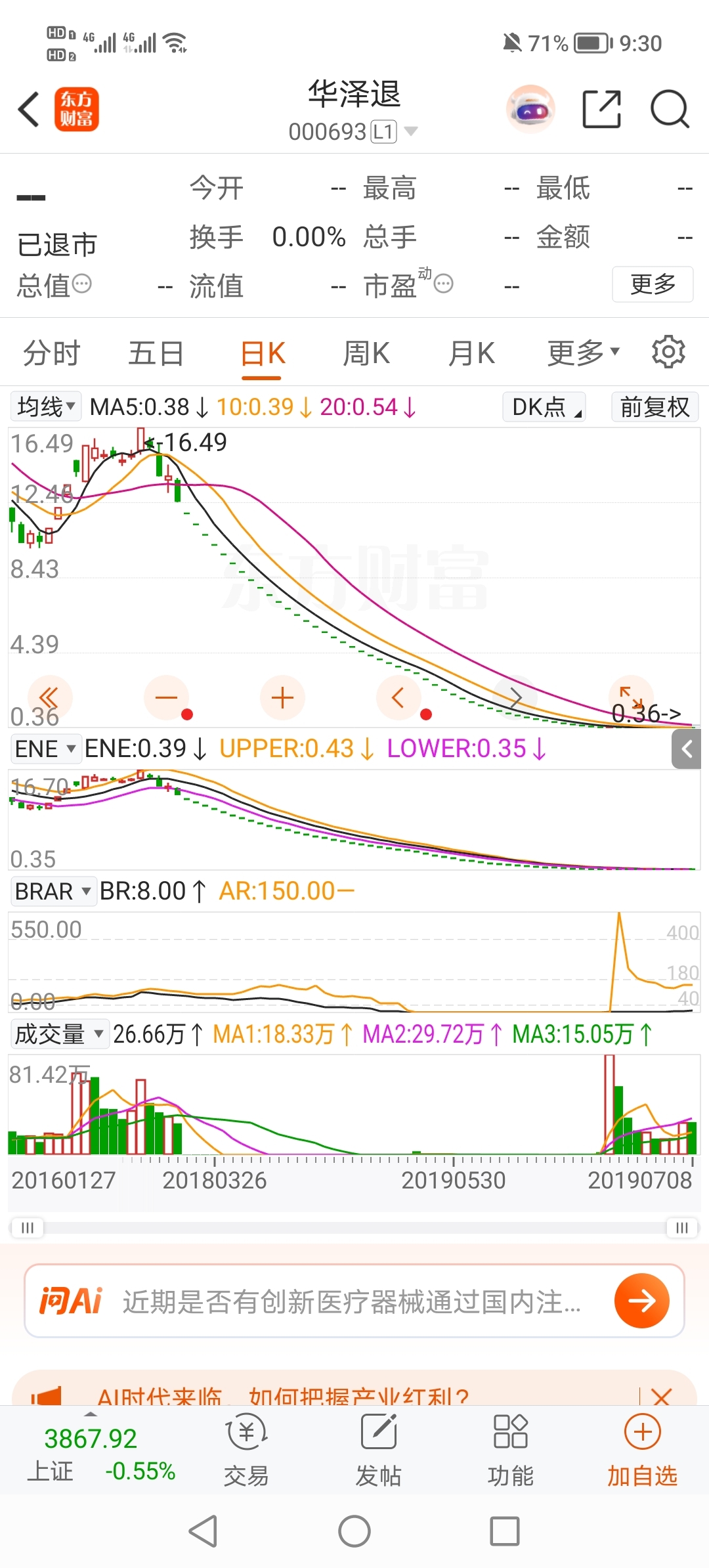The height and width of the screenshot is (1568, 709).
Task: Open the AI assistant robot avatar
Action: coord(531,109)
